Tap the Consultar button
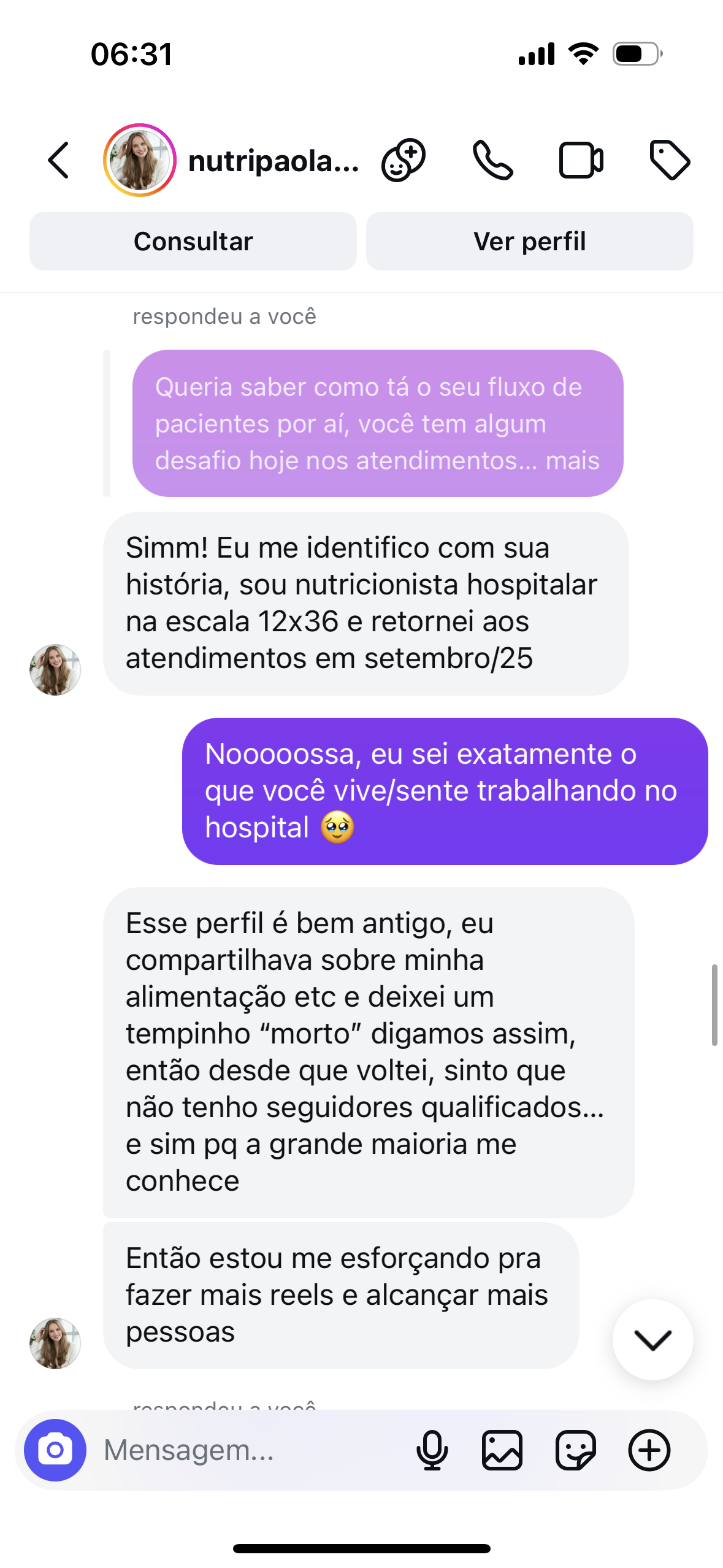 (x=193, y=240)
